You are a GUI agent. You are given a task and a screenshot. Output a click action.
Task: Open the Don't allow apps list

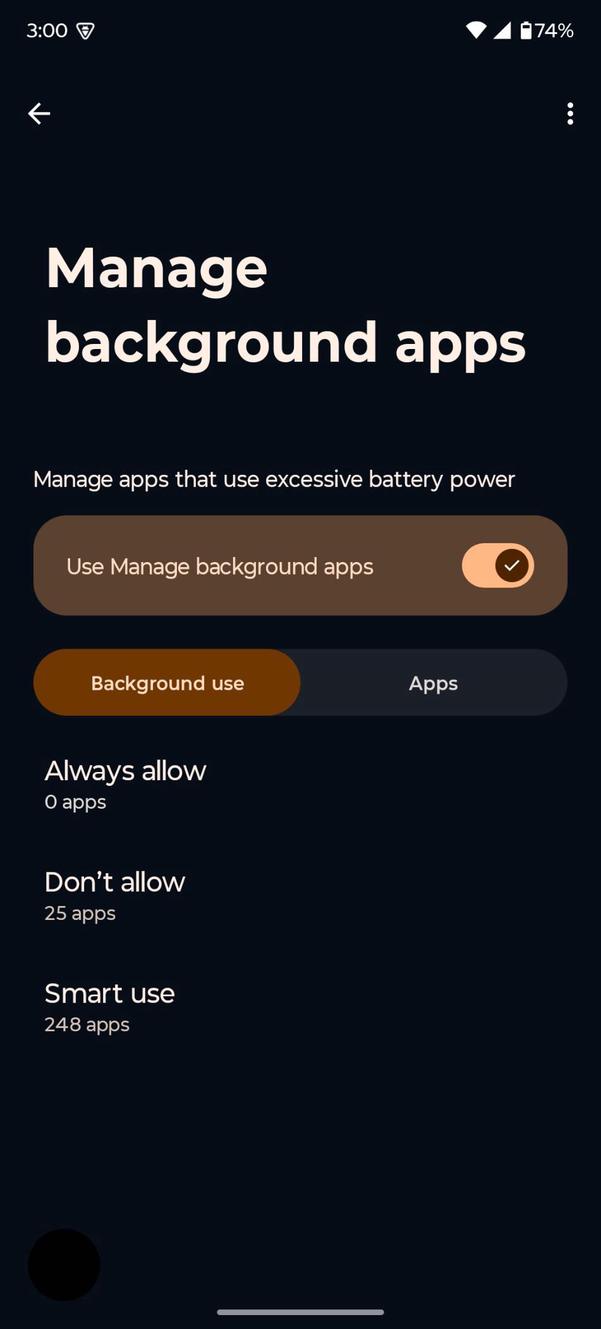pyautogui.click(x=115, y=895)
